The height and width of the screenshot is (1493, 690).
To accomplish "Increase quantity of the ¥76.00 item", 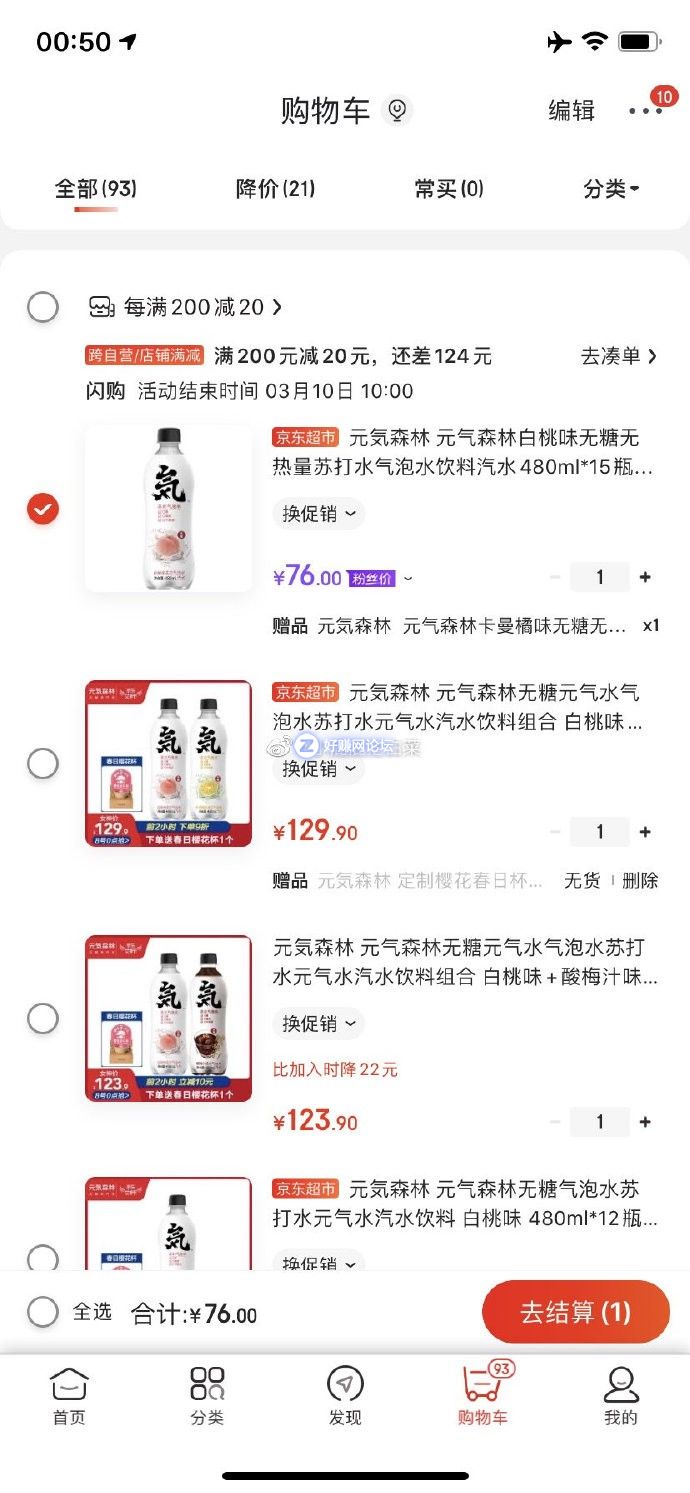I will (x=645, y=577).
